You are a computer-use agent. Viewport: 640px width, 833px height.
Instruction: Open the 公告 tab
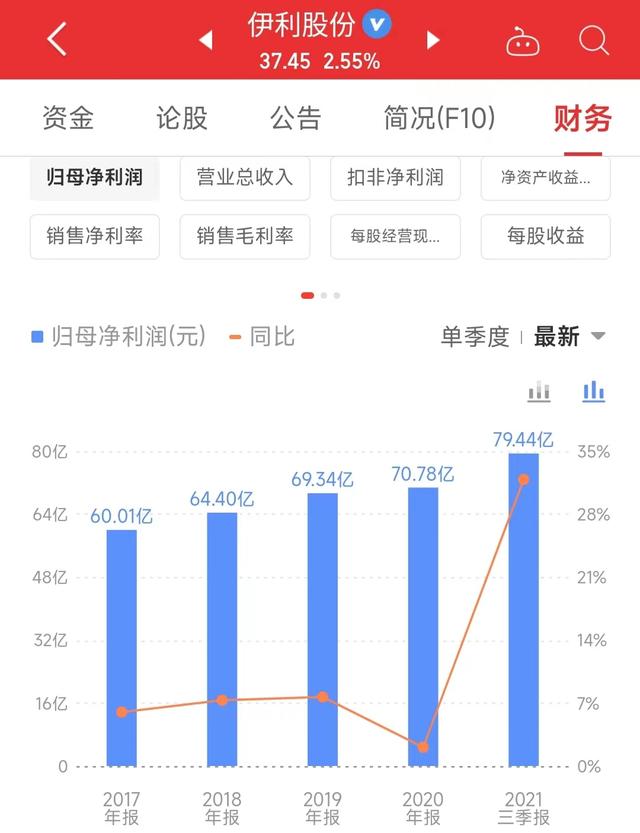(296, 118)
